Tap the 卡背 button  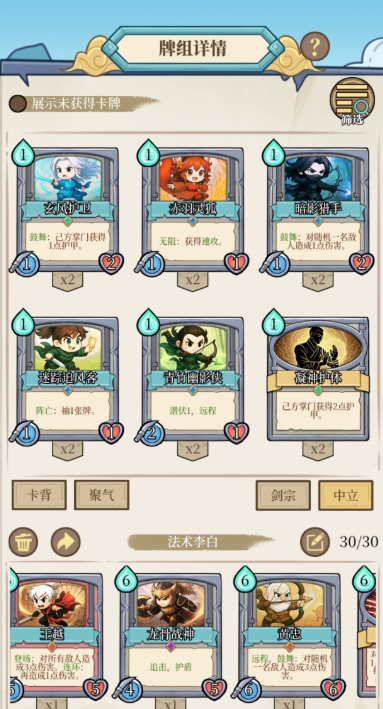[39, 495]
